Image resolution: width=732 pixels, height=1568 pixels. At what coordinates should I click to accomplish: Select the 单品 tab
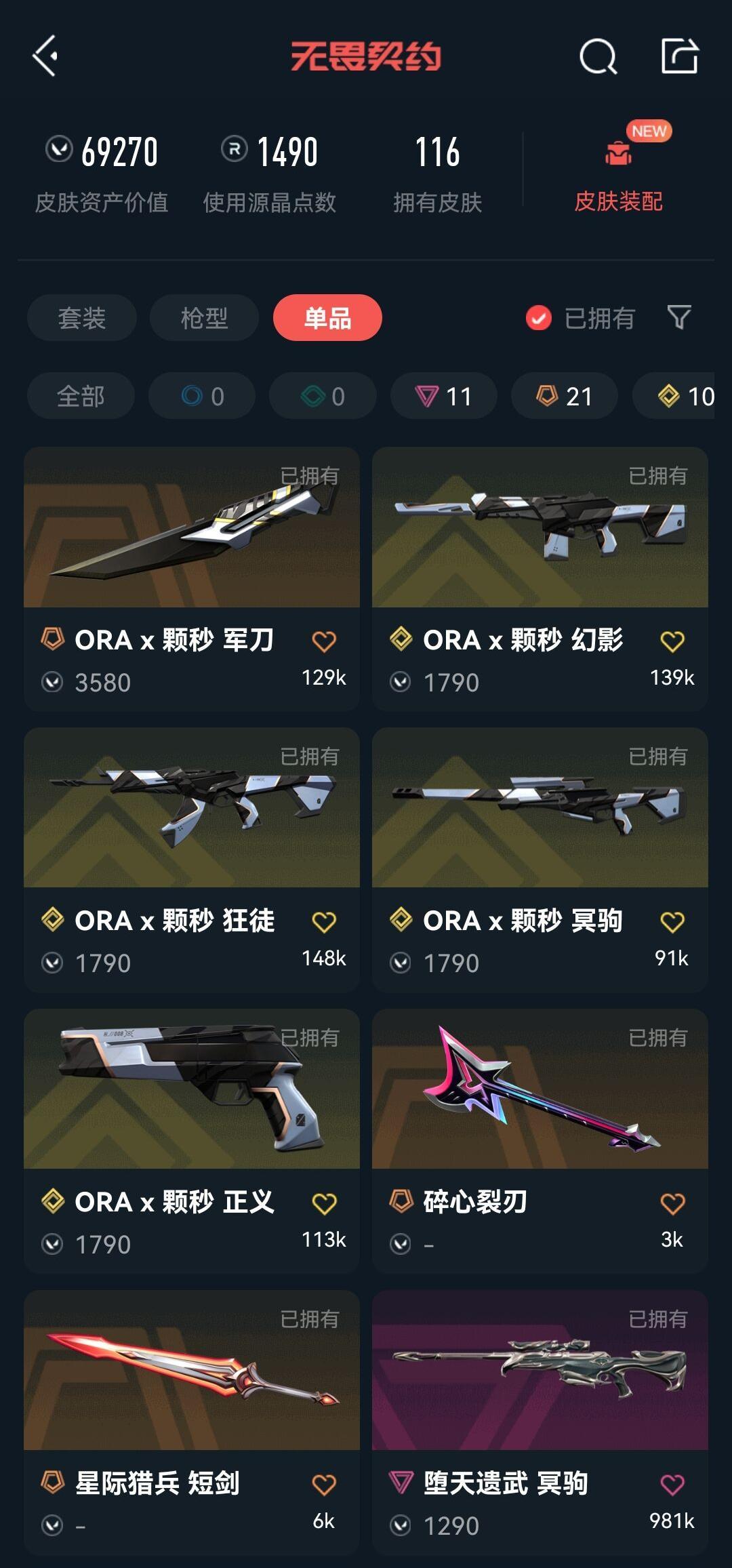pos(327,317)
